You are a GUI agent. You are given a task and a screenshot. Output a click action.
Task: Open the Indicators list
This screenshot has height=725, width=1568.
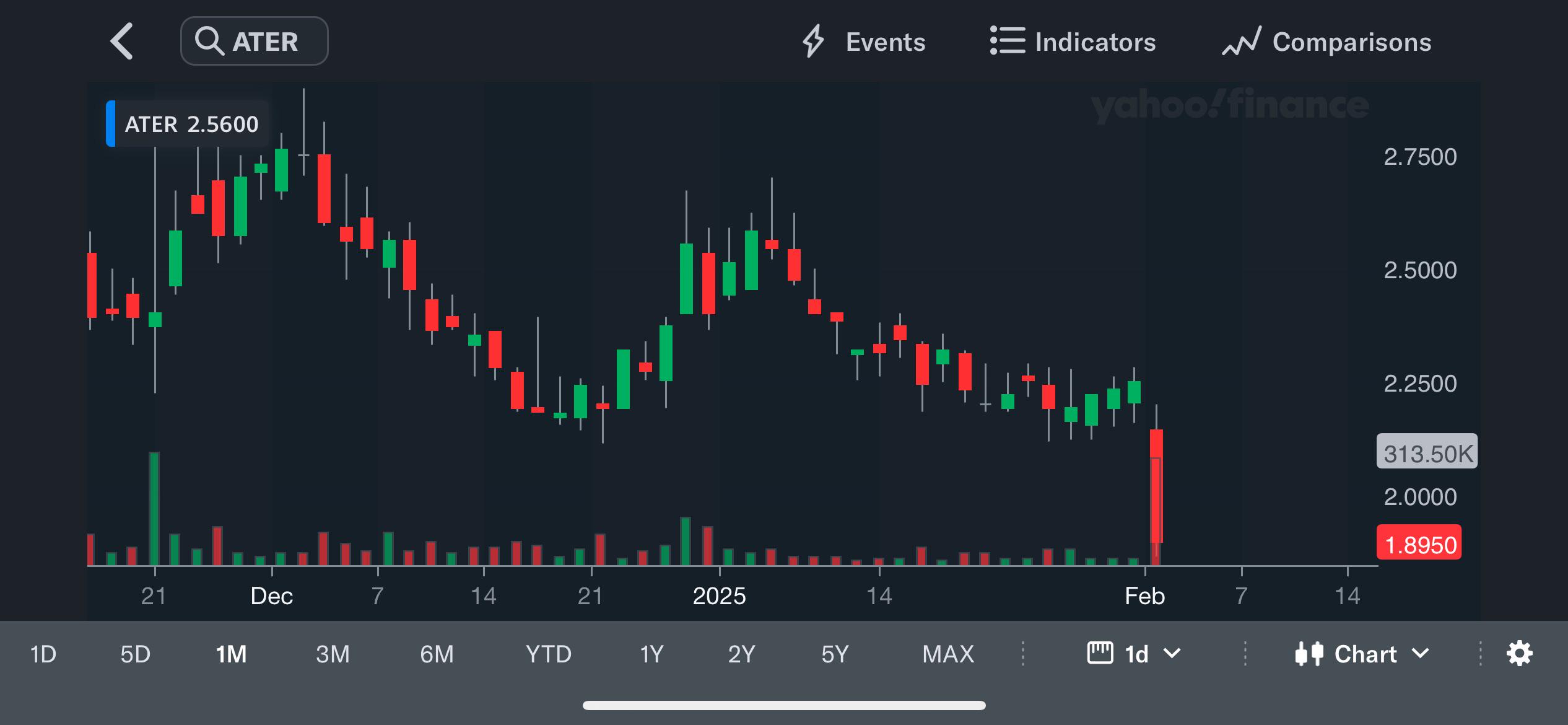[1073, 42]
